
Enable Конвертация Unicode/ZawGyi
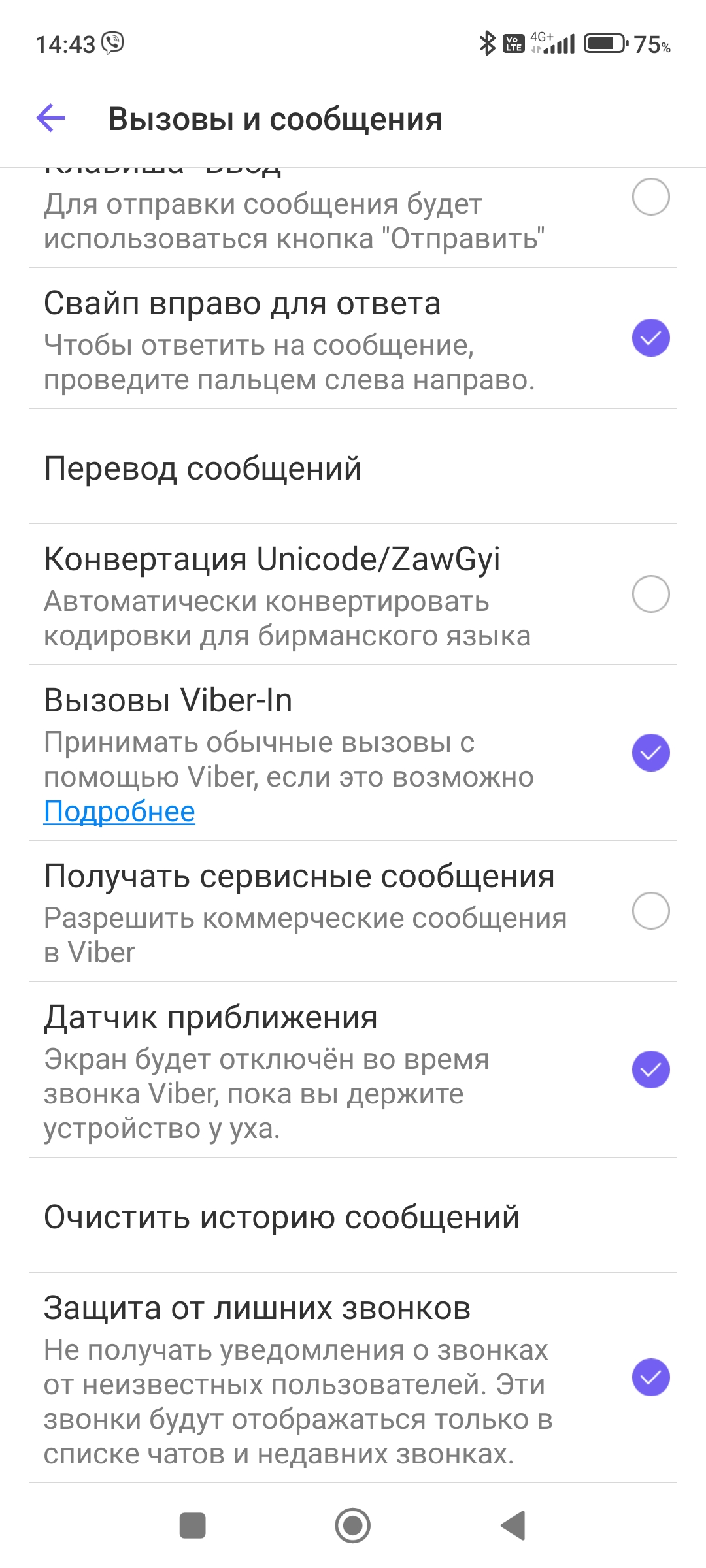650,594
